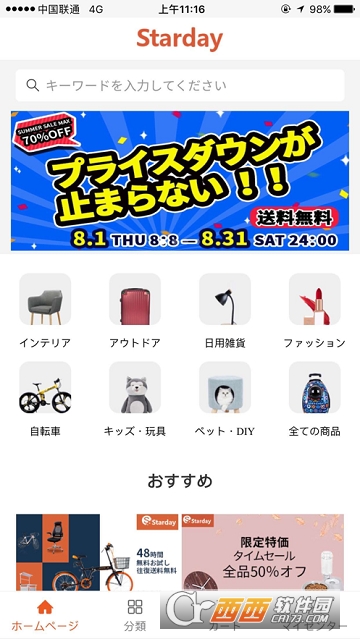The image size is (360, 639).
Task: Open the インテリア category
Action: coord(45,311)
